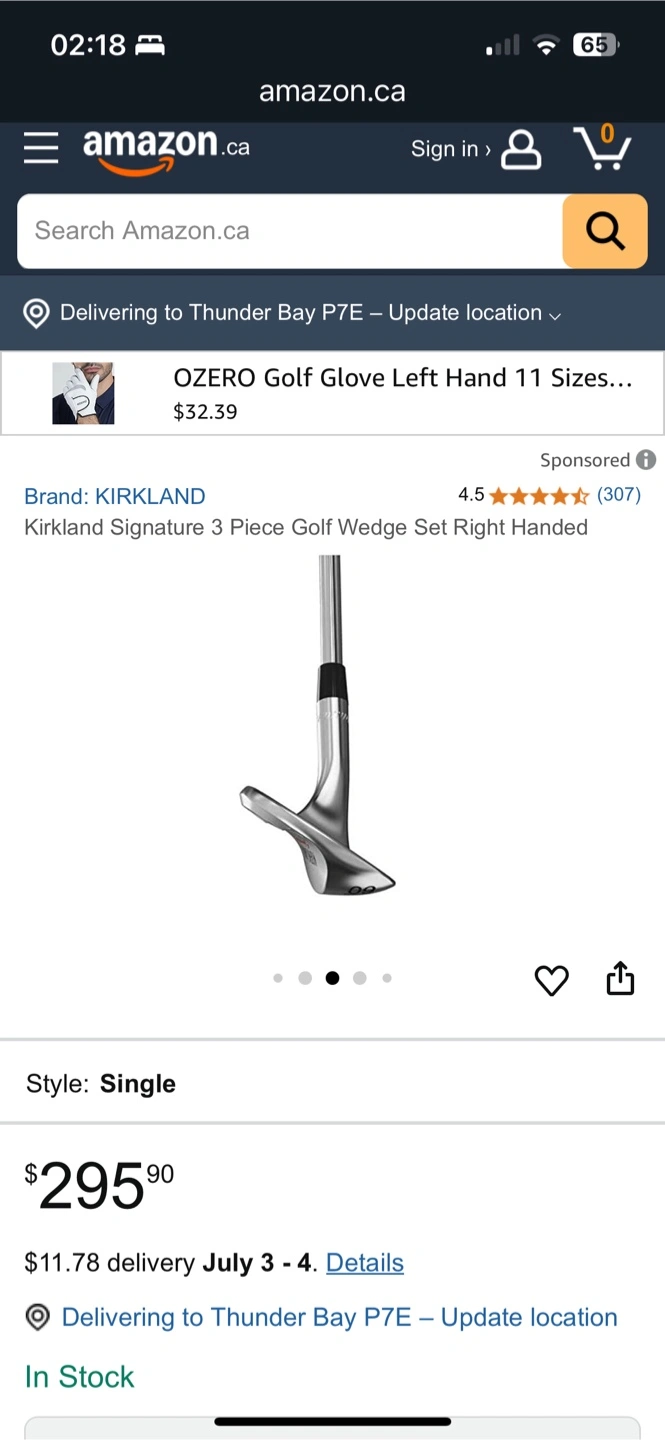The image size is (665, 1440).
Task: Share this product listing
Action: coord(620,979)
